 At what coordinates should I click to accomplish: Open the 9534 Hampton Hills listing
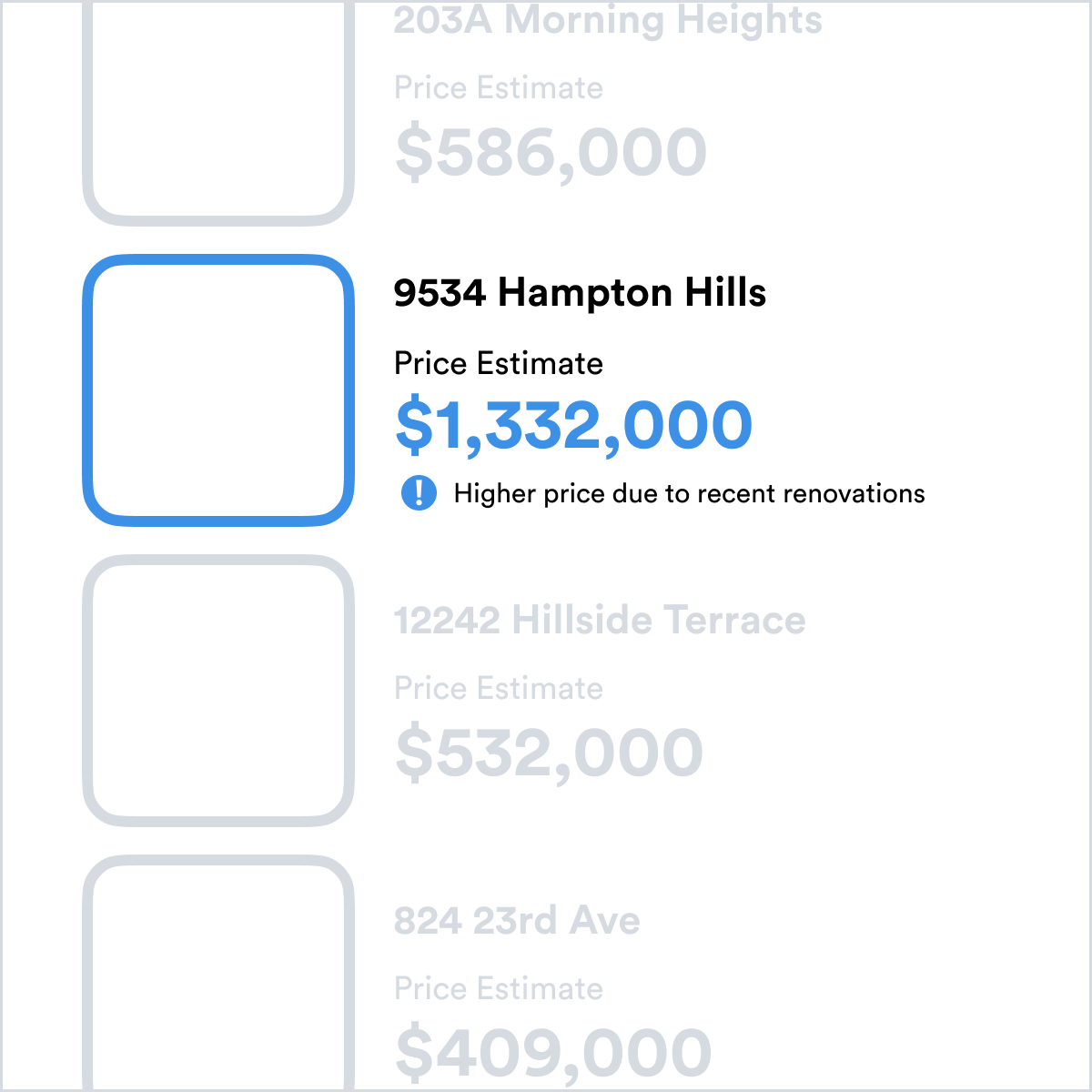pyautogui.click(x=580, y=293)
